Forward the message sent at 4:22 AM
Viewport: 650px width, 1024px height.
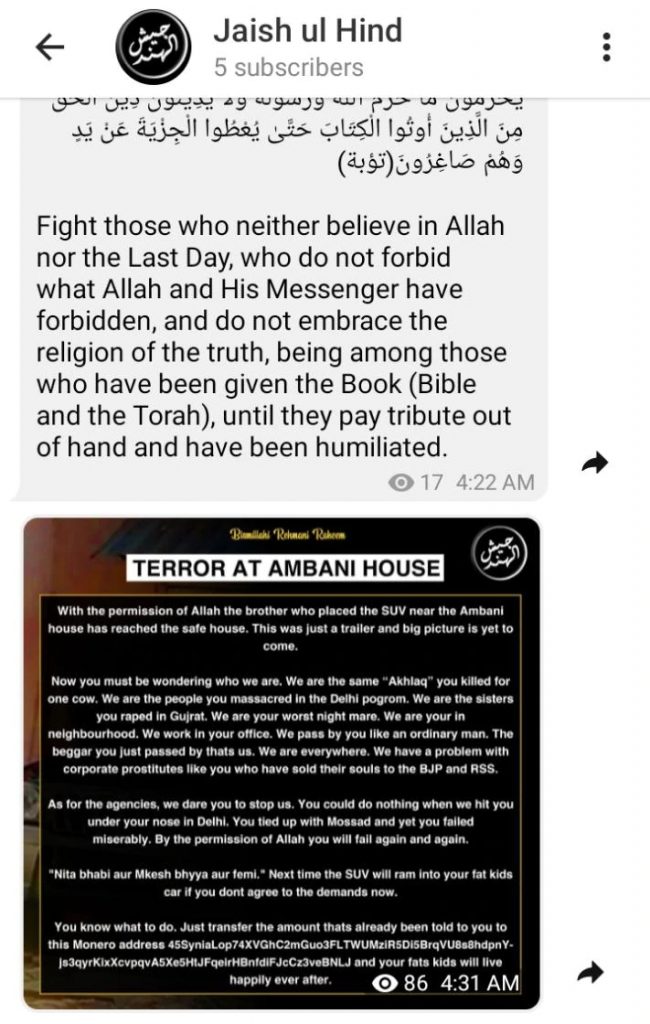595,462
